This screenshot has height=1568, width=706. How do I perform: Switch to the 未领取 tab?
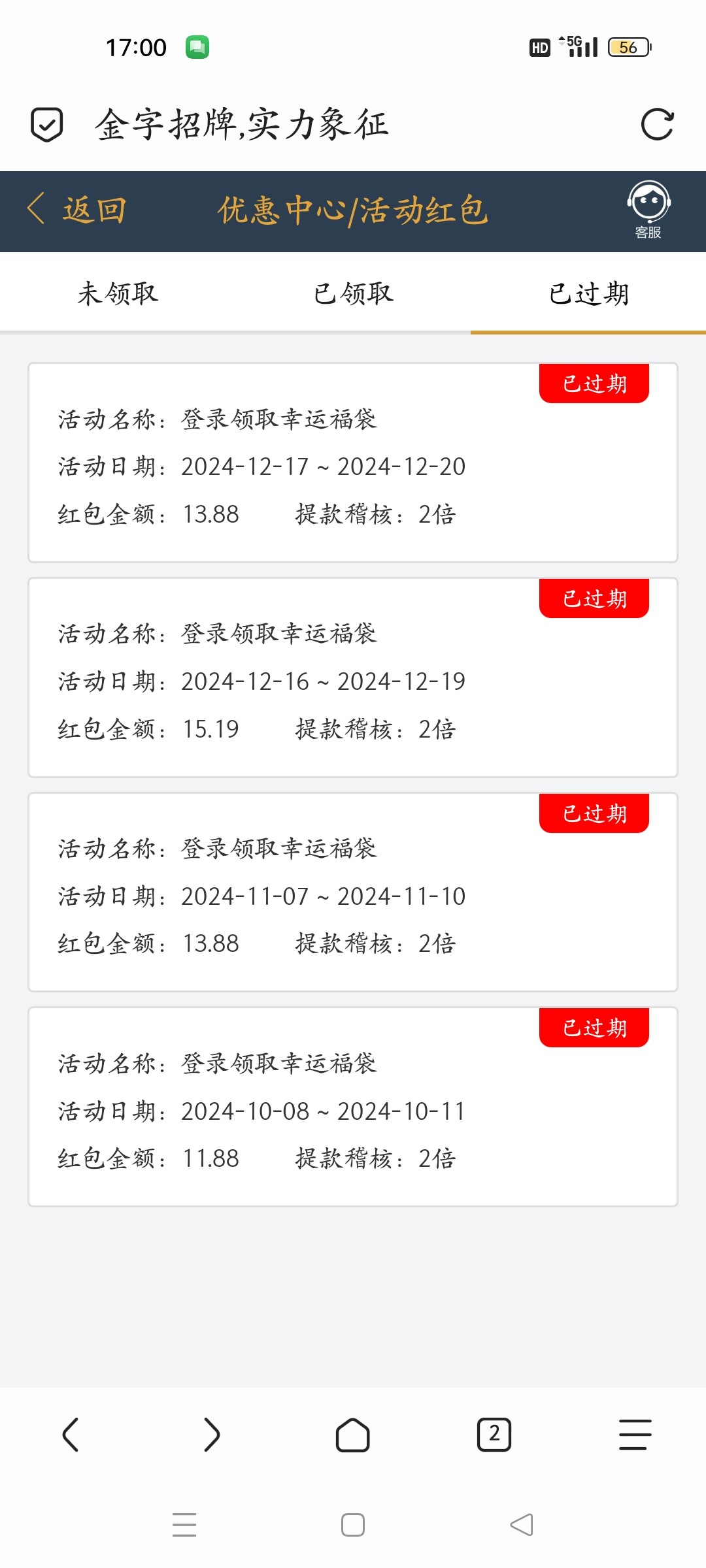click(x=118, y=293)
